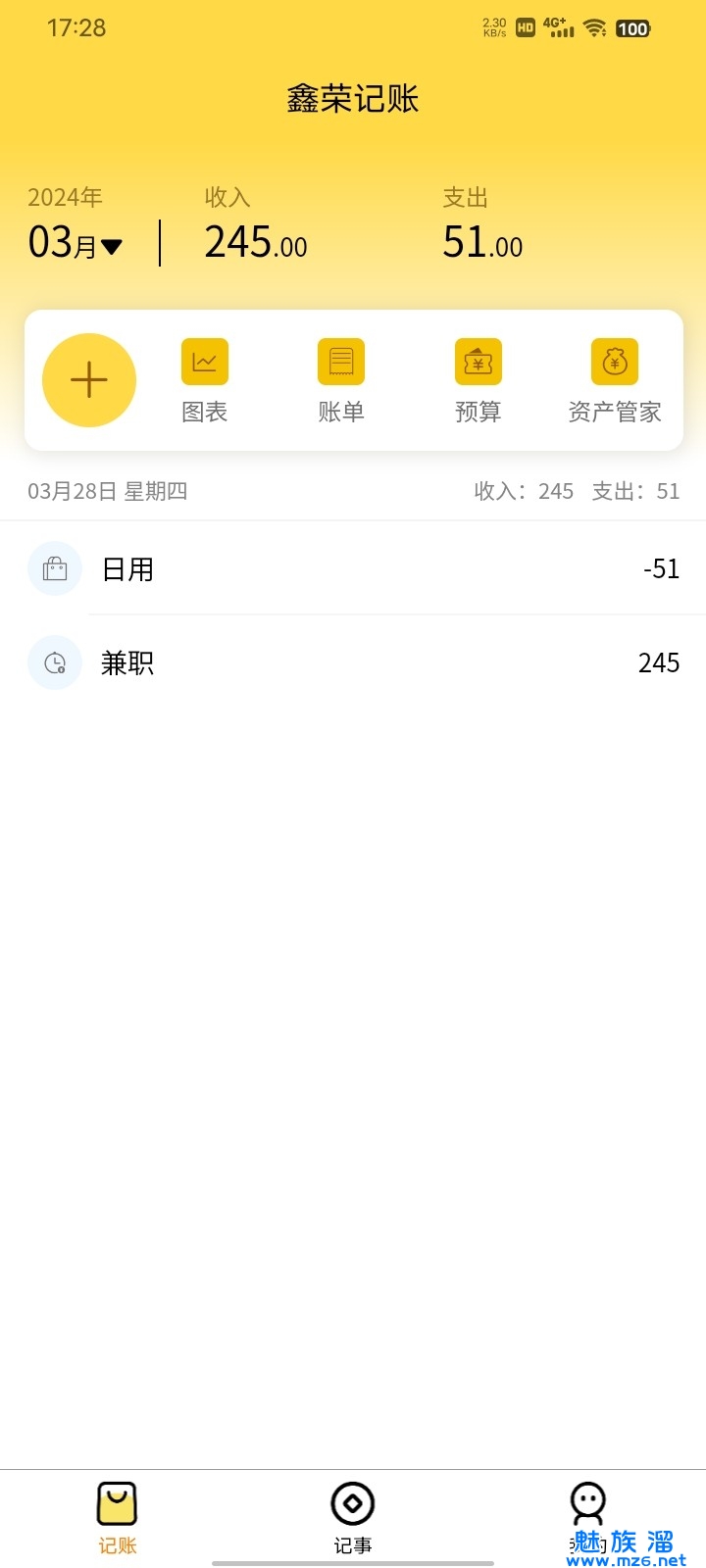The image size is (706, 1568).
Task: Open the 图表 charts view
Action: click(204, 380)
